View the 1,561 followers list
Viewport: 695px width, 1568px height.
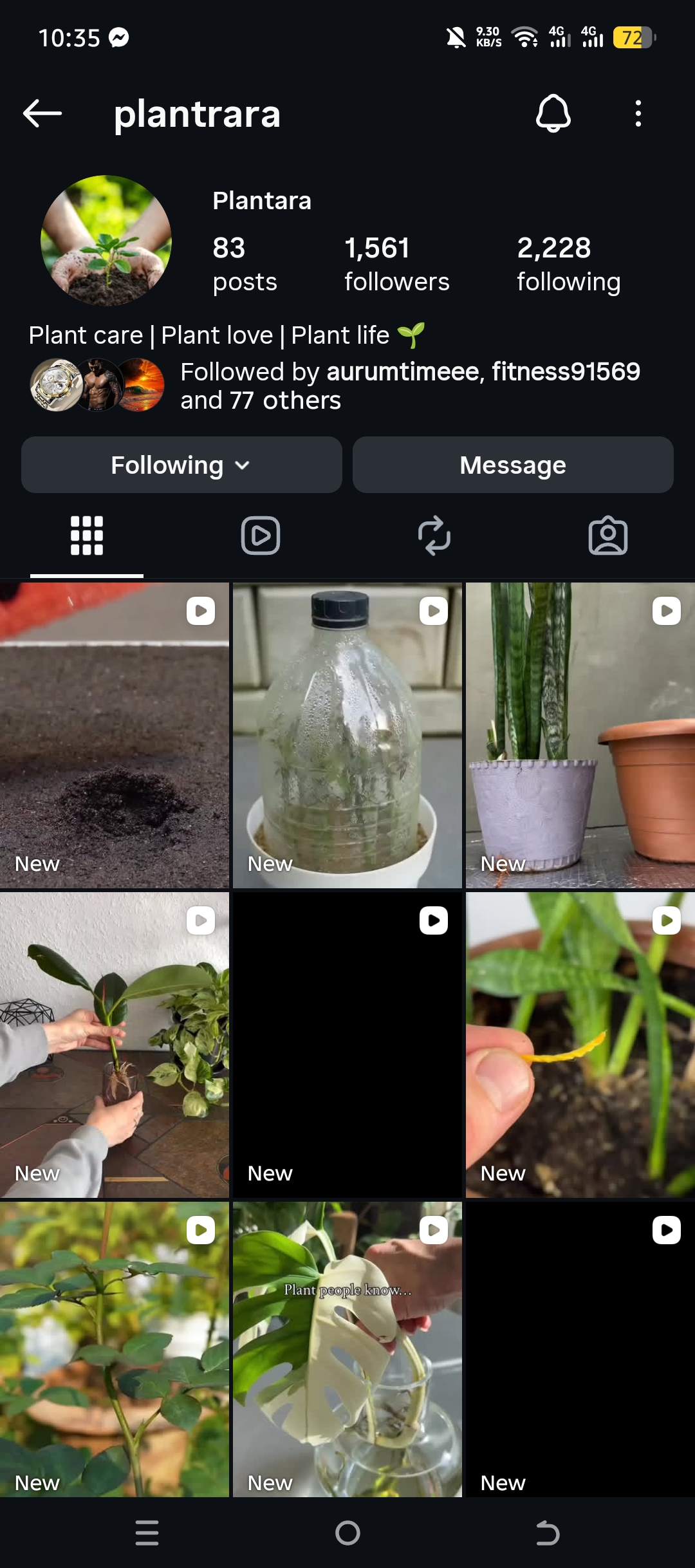396,264
